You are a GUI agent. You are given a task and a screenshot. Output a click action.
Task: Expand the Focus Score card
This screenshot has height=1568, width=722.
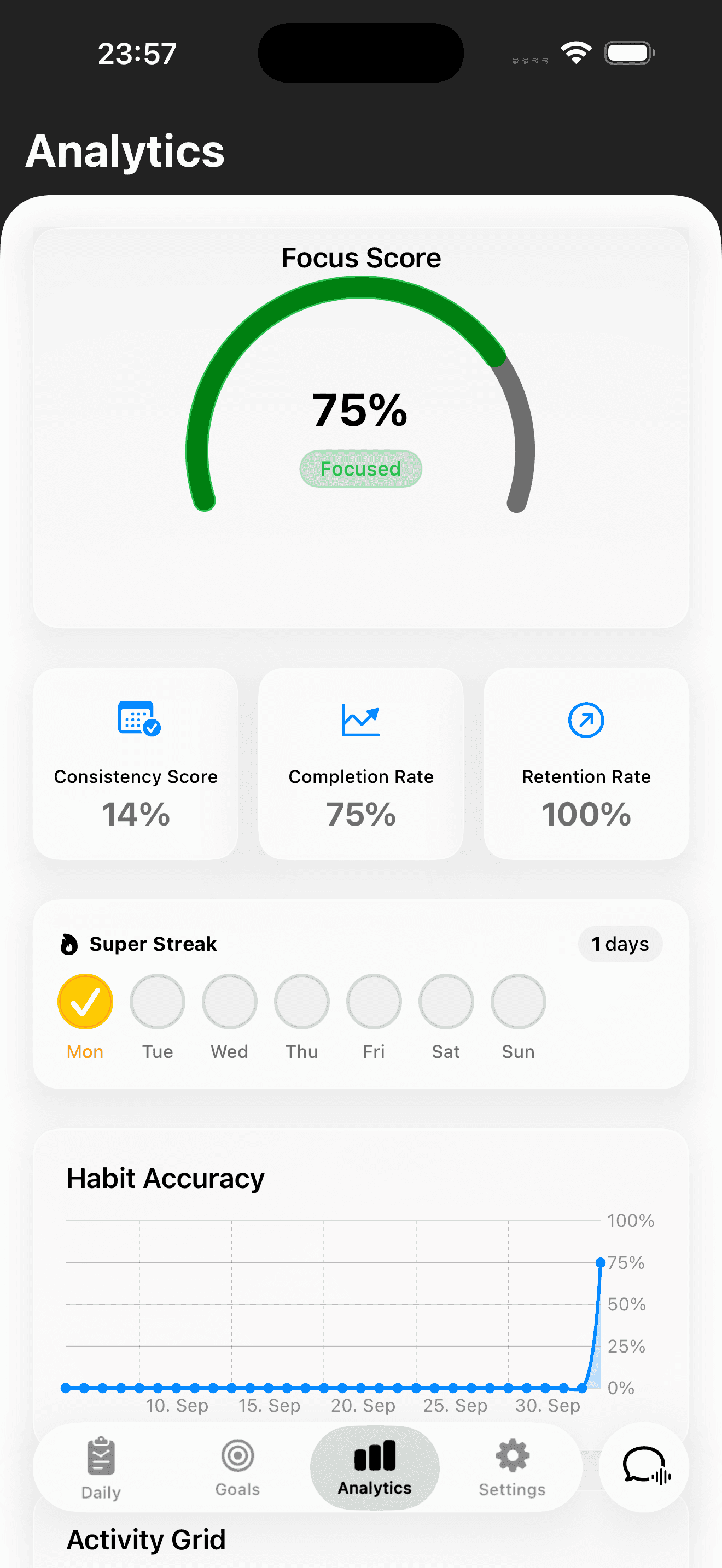pos(360,258)
